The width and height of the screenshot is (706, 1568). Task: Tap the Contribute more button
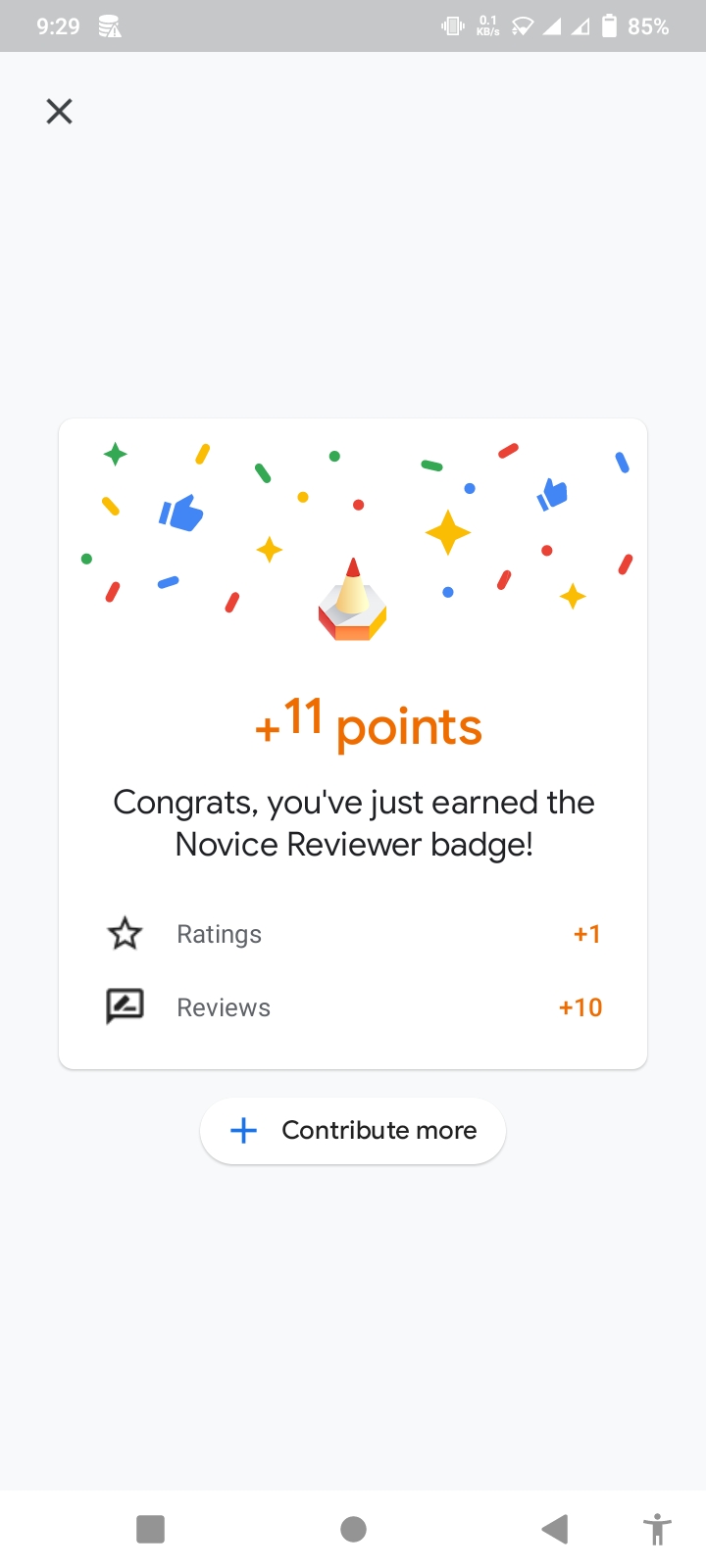(353, 1130)
